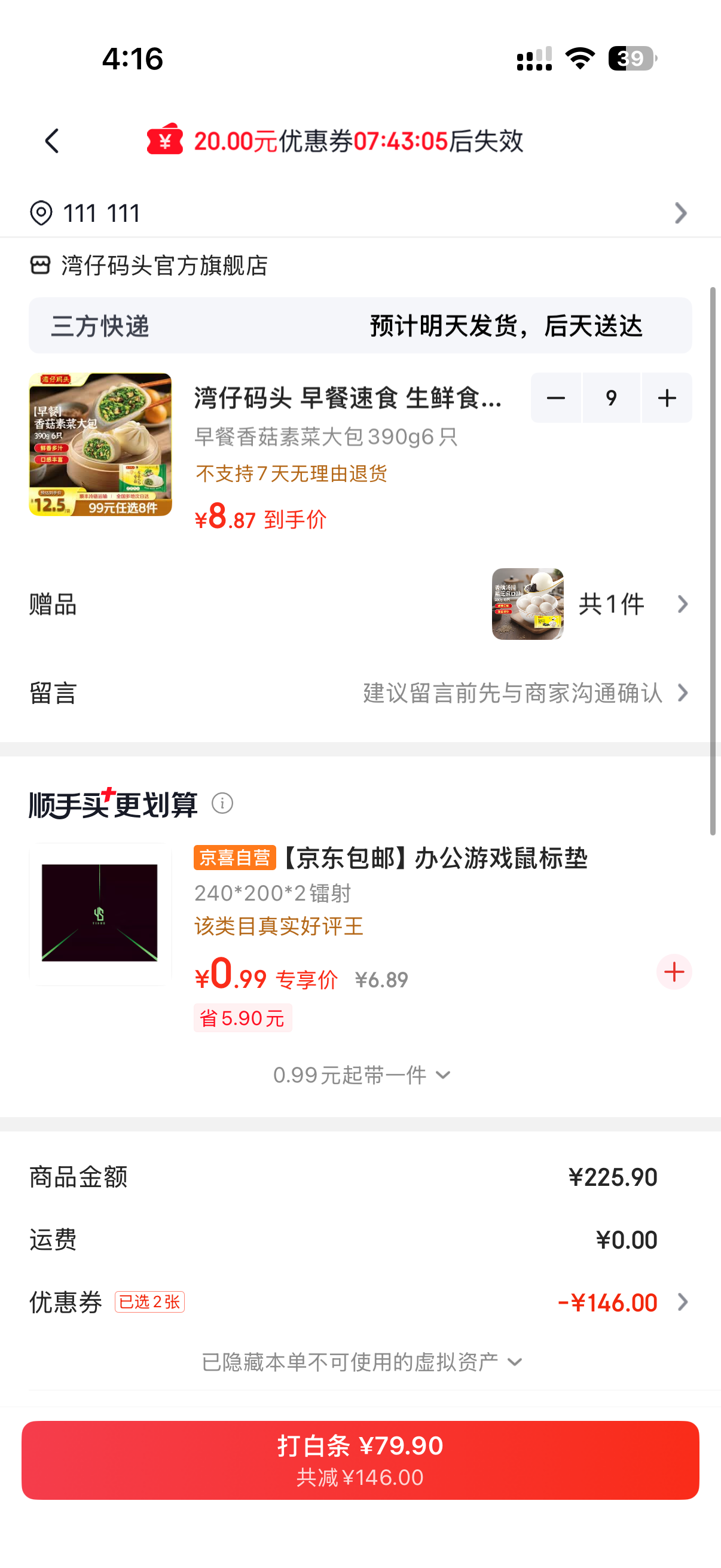This screenshot has height=1568, width=721.
Task: Decrease steamed bun quantity with minus button
Action: (555, 398)
